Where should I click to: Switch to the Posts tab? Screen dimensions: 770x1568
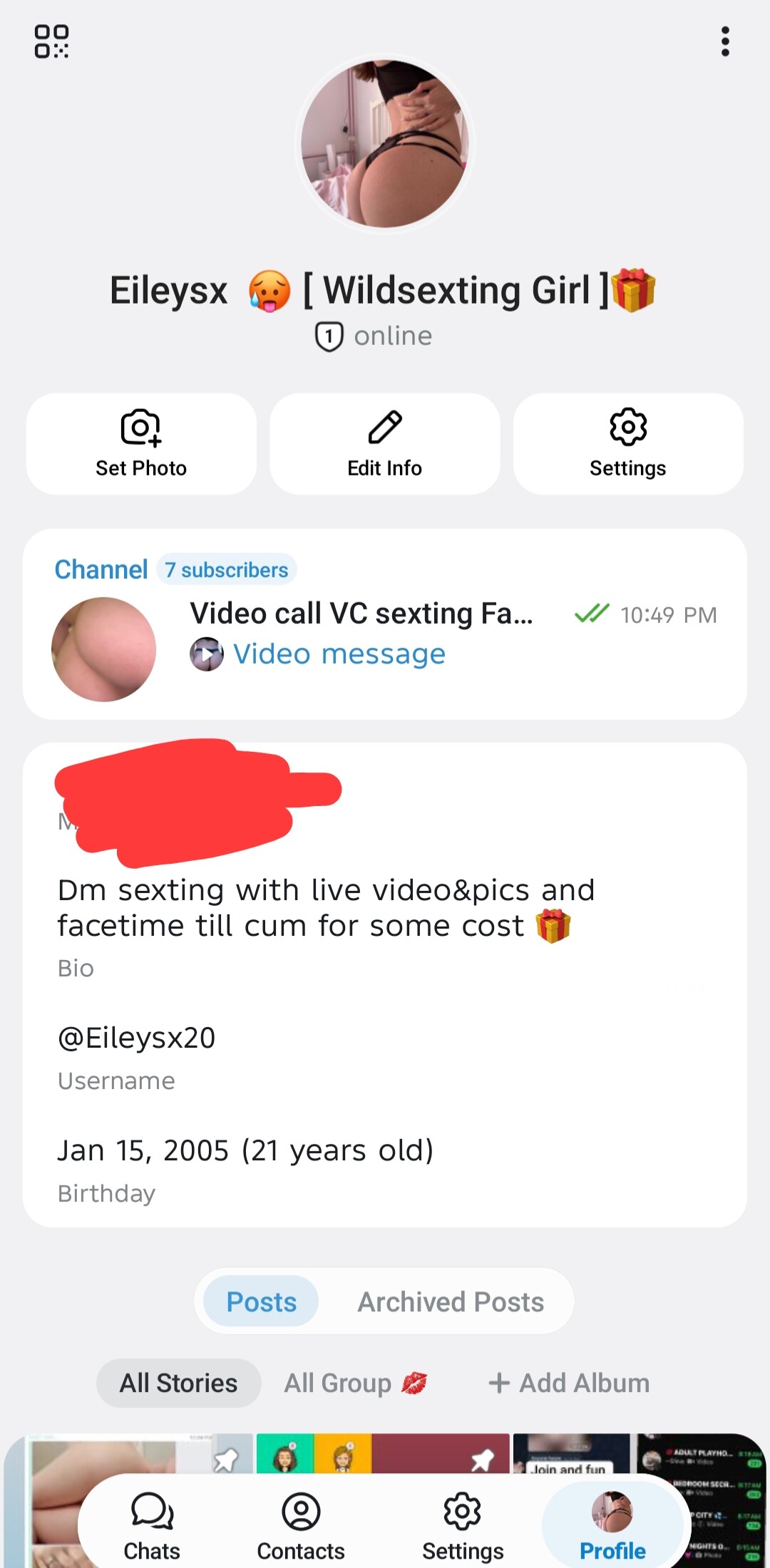[261, 1301]
